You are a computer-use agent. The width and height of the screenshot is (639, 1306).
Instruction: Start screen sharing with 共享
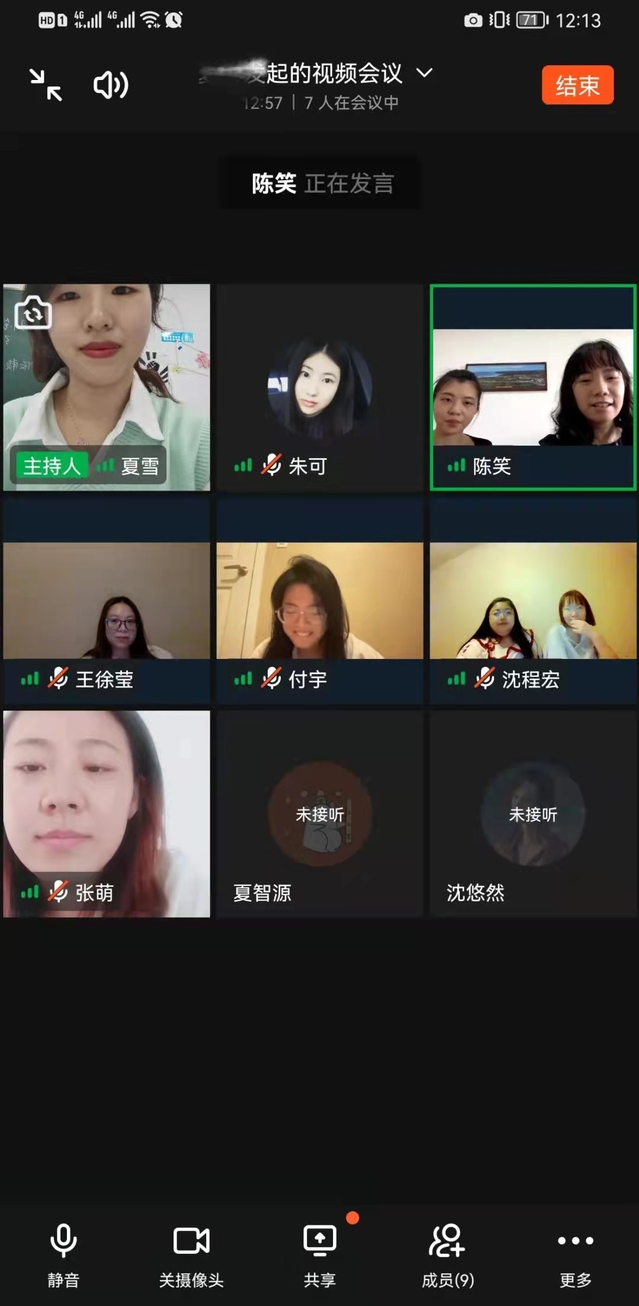click(x=320, y=1254)
